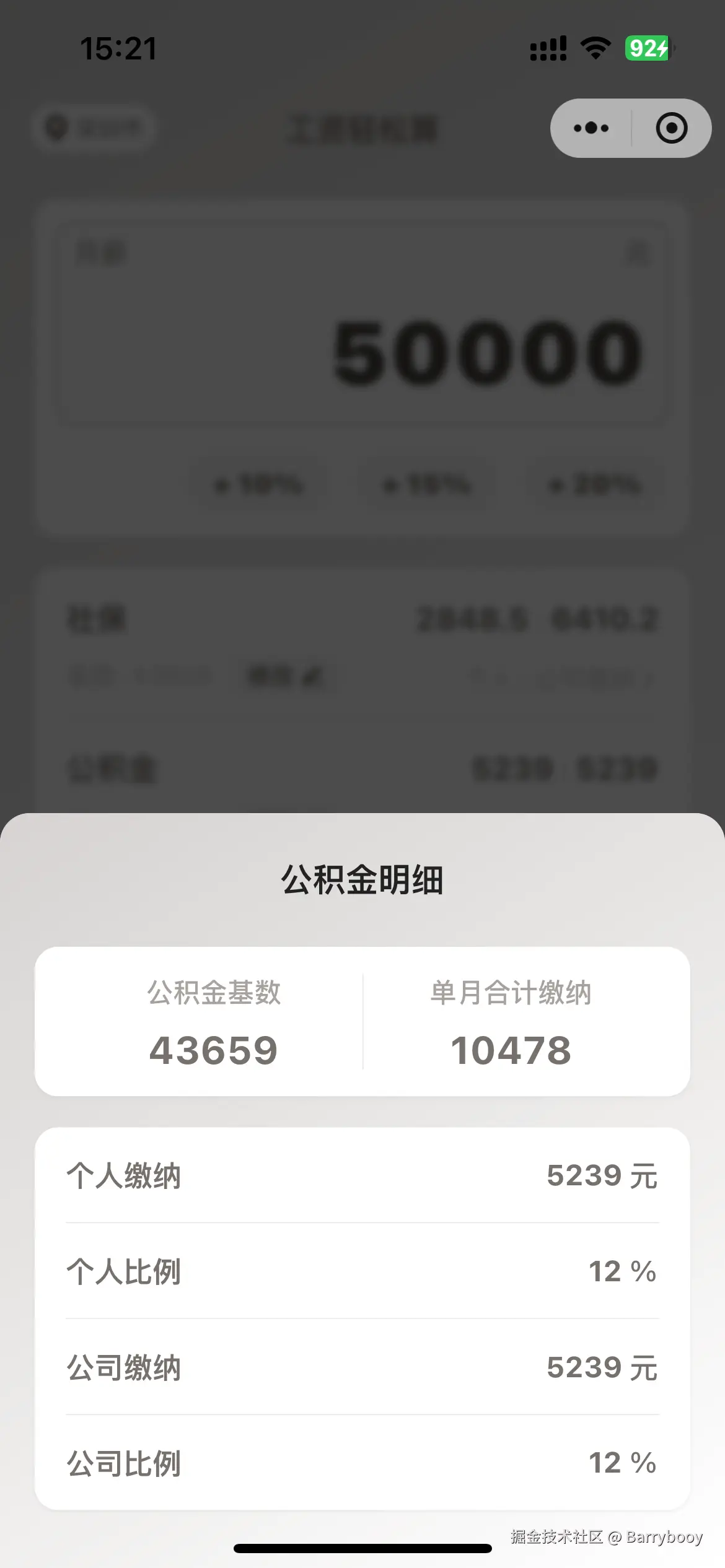
Task: Click the 公司比例 row showing 12%
Action: [x=362, y=1462]
